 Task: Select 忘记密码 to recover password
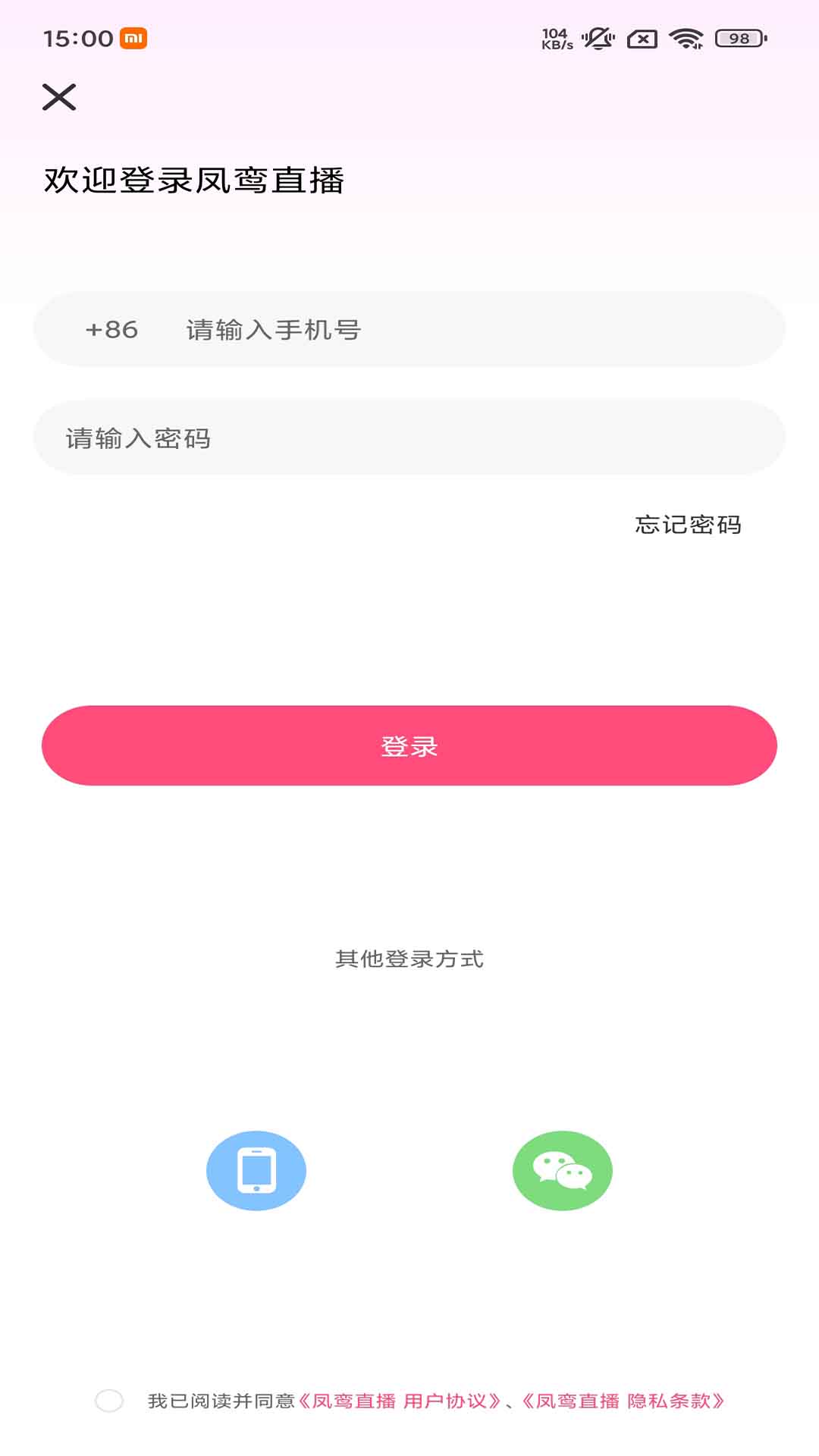coord(689,525)
